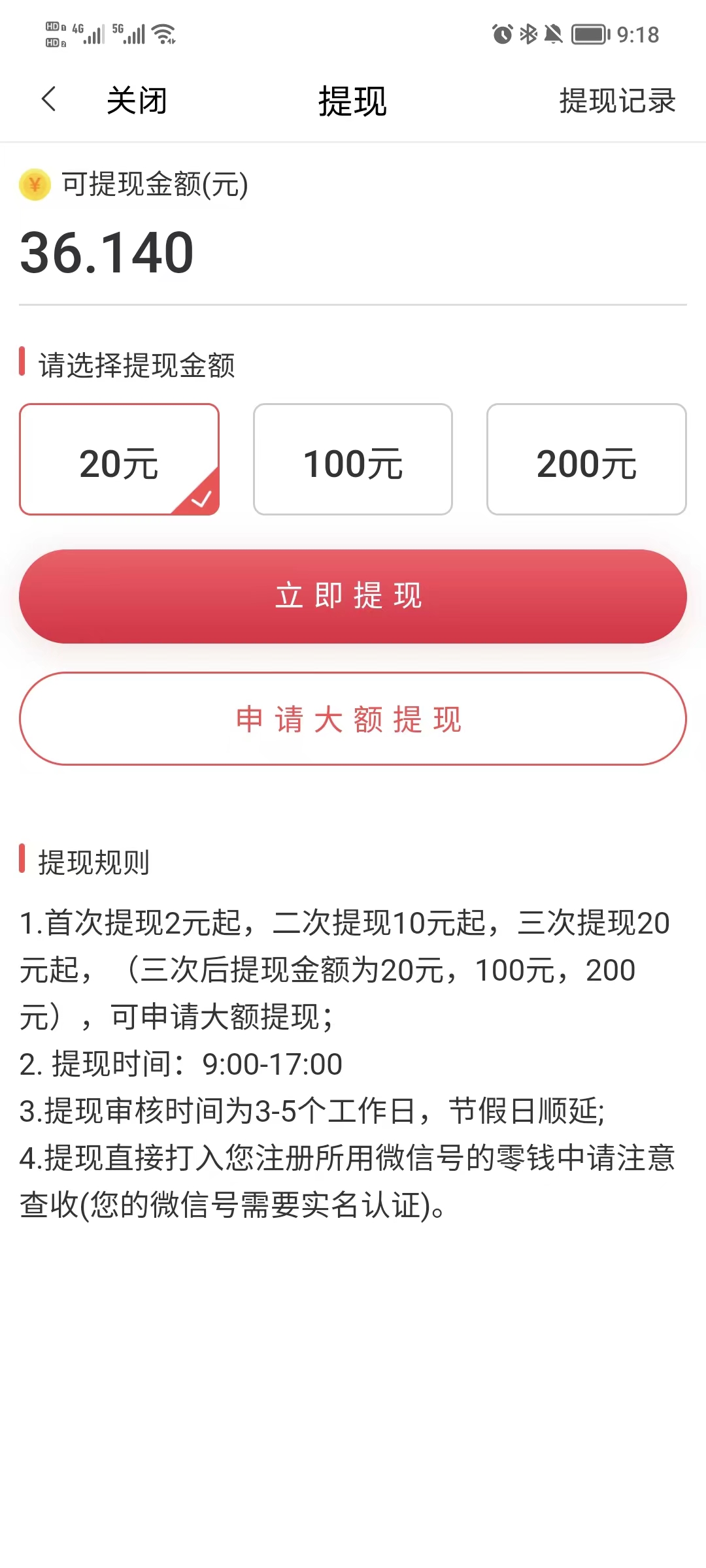Tap the muted notifications status icon

coord(554,34)
